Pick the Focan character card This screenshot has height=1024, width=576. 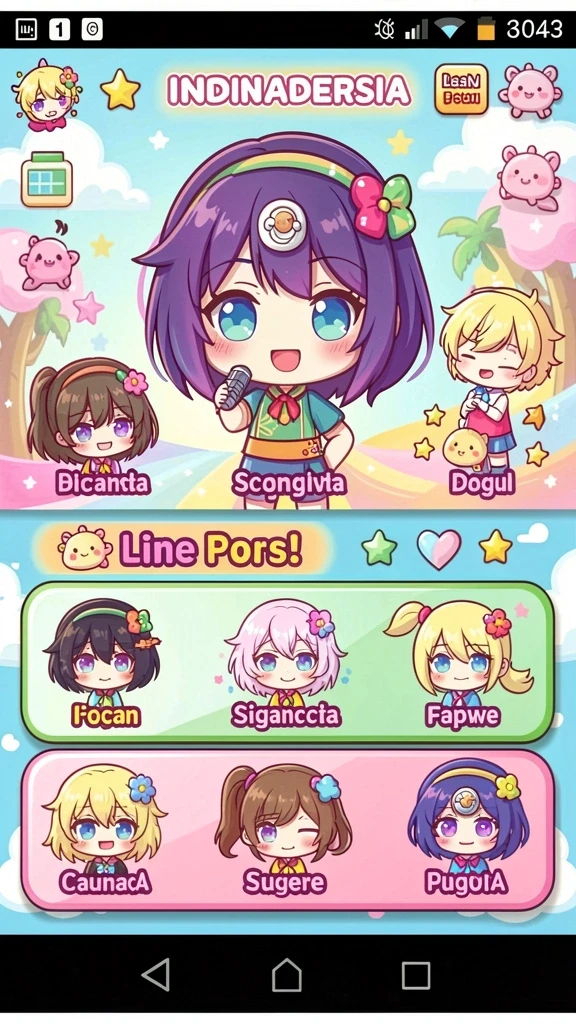tap(103, 664)
